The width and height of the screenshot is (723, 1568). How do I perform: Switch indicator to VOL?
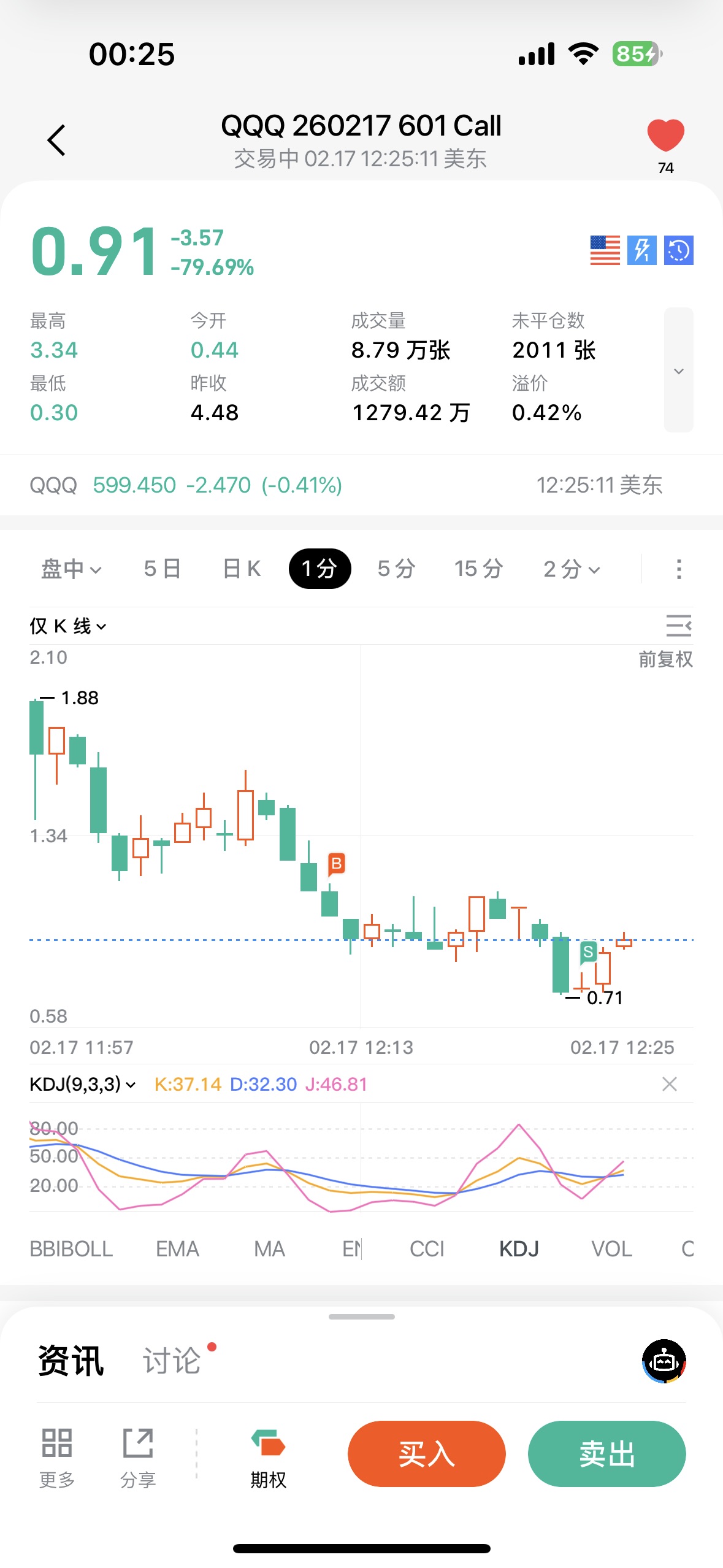[611, 1248]
